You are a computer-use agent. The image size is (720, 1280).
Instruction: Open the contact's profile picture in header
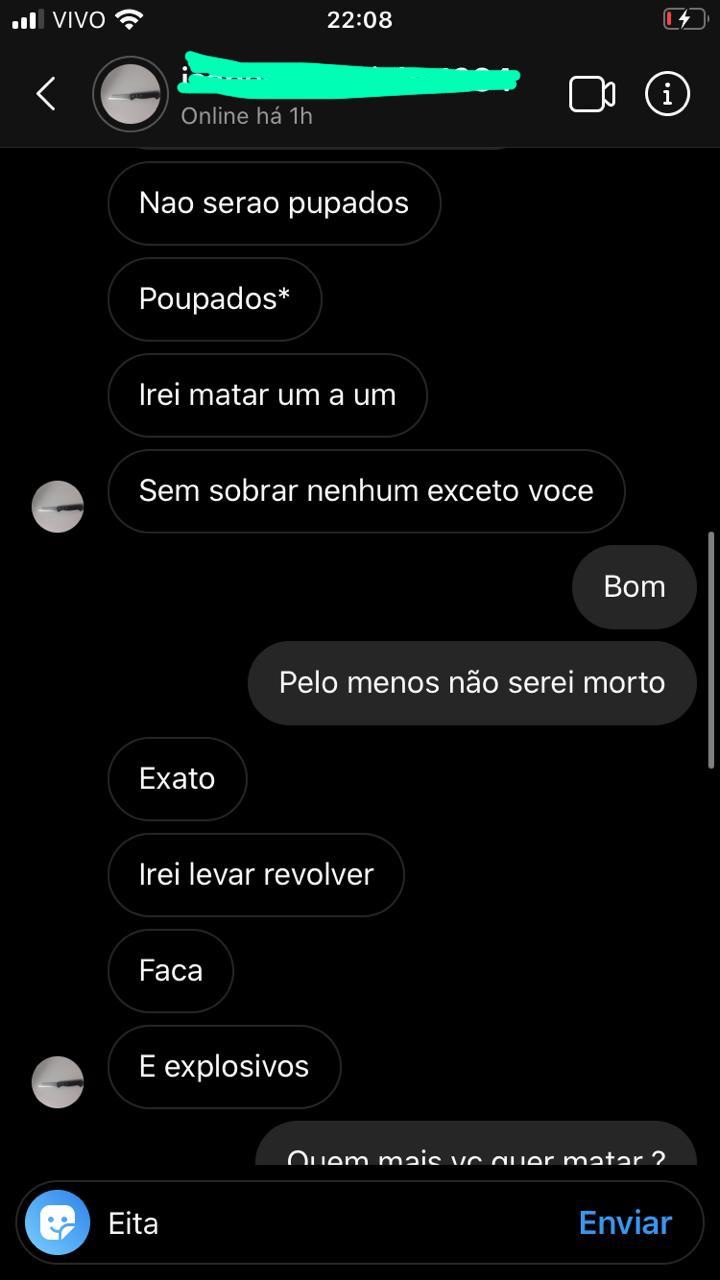(130, 94)
